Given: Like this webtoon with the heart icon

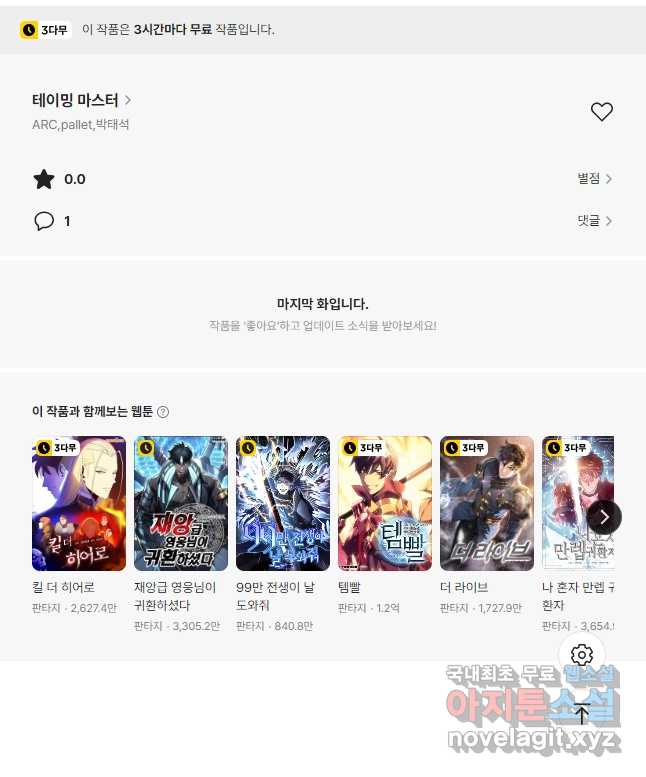Looking at the screenshot, I should tap(601, 112).
